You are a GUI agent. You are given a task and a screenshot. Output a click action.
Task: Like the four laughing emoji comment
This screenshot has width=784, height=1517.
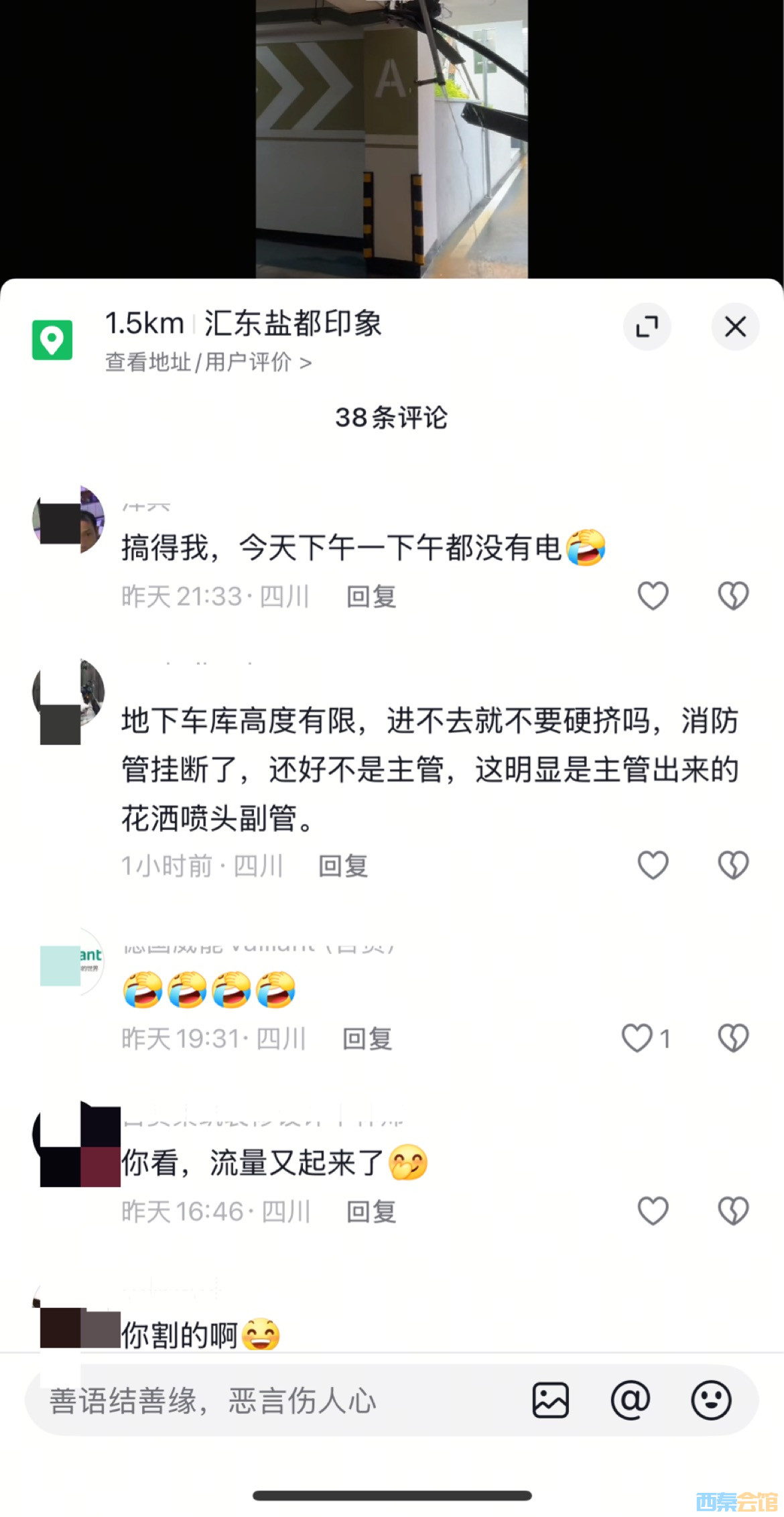[638, 1038]
